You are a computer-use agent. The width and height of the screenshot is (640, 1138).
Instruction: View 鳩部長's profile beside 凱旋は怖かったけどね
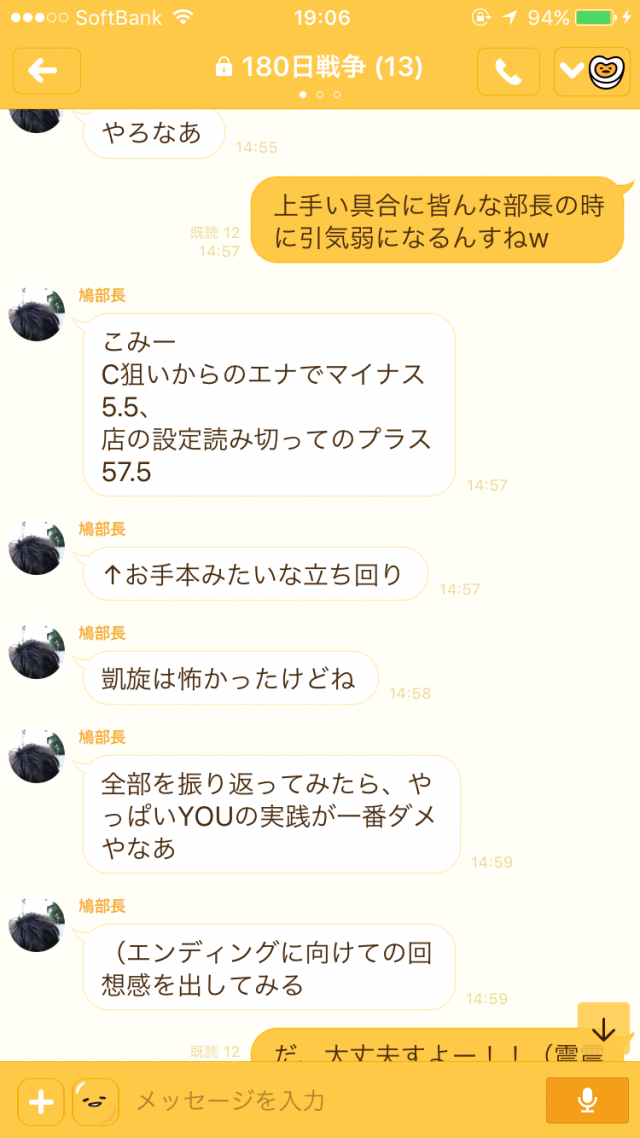[x=37, y=651]
